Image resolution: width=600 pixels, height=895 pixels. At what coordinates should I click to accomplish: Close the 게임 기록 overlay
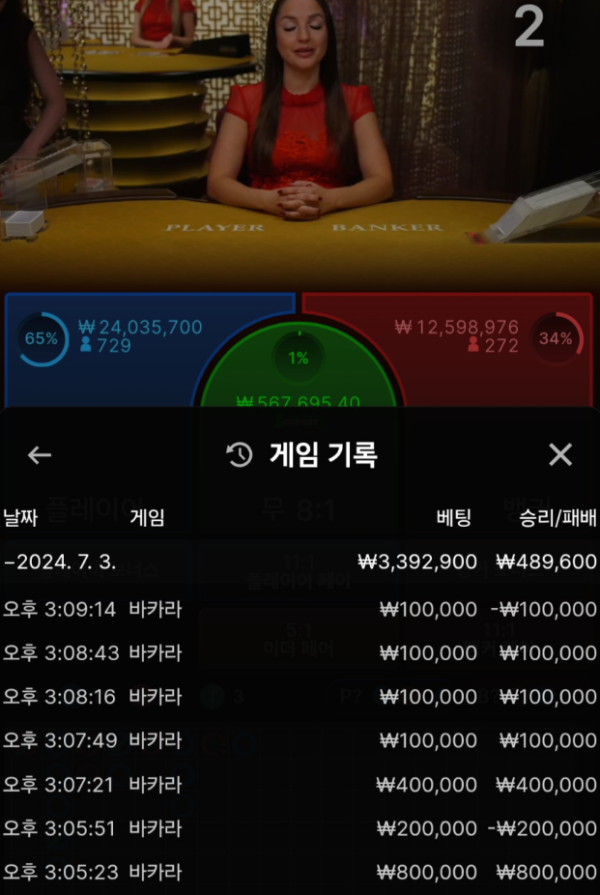tap(560, 456)
